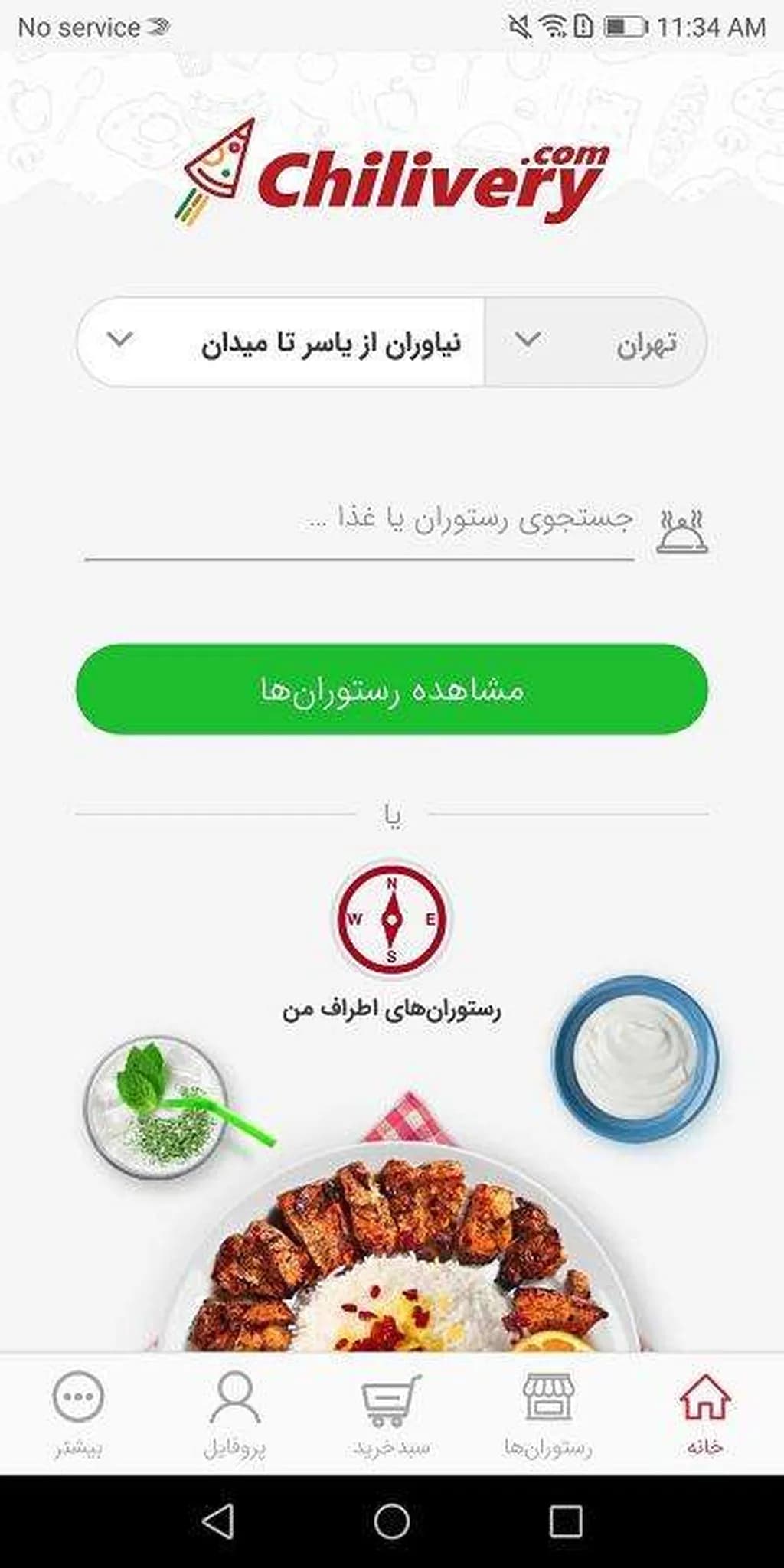Viewport: 784px width, 1568px height.
Task: Open the Tehran city dropdown
Action: [596, 342]
